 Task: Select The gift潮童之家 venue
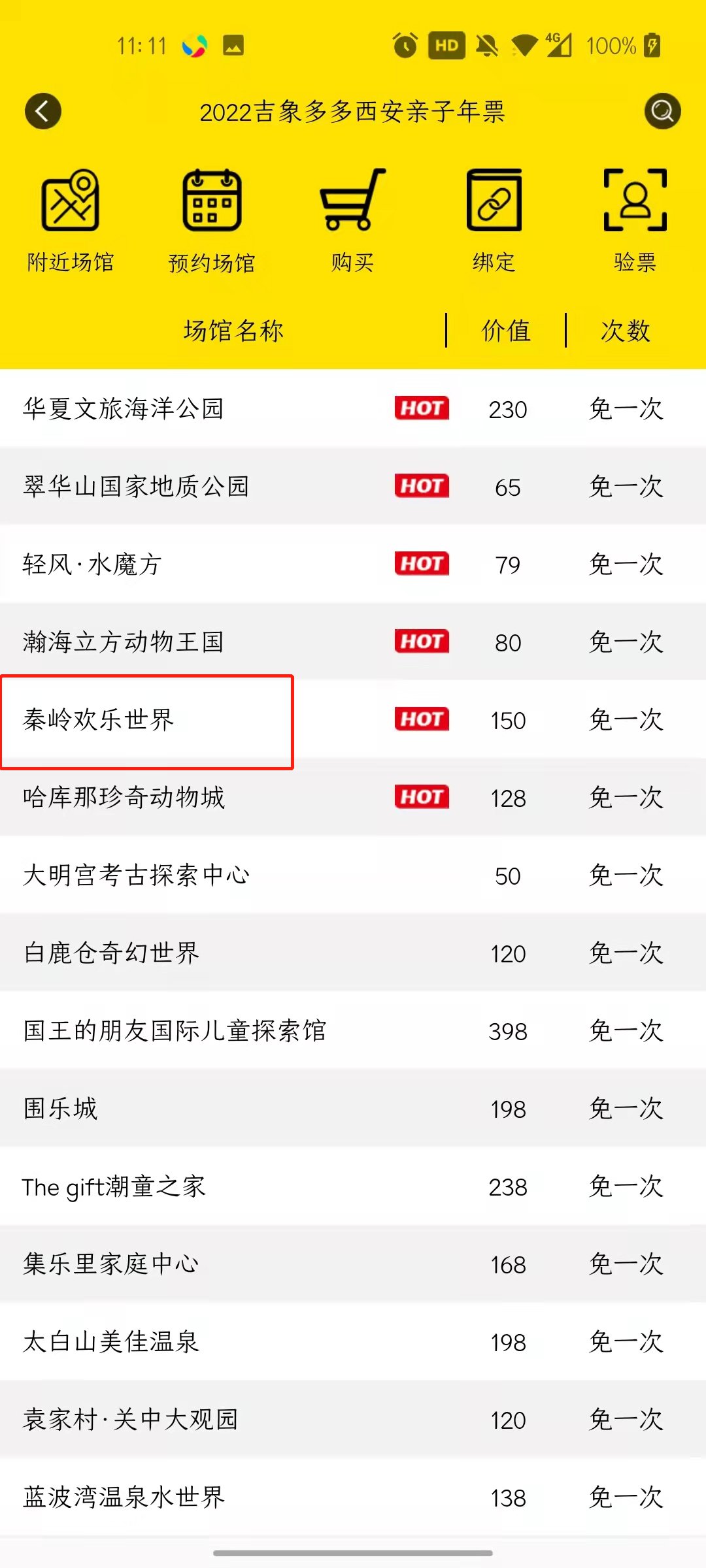tap(114, 1186)
